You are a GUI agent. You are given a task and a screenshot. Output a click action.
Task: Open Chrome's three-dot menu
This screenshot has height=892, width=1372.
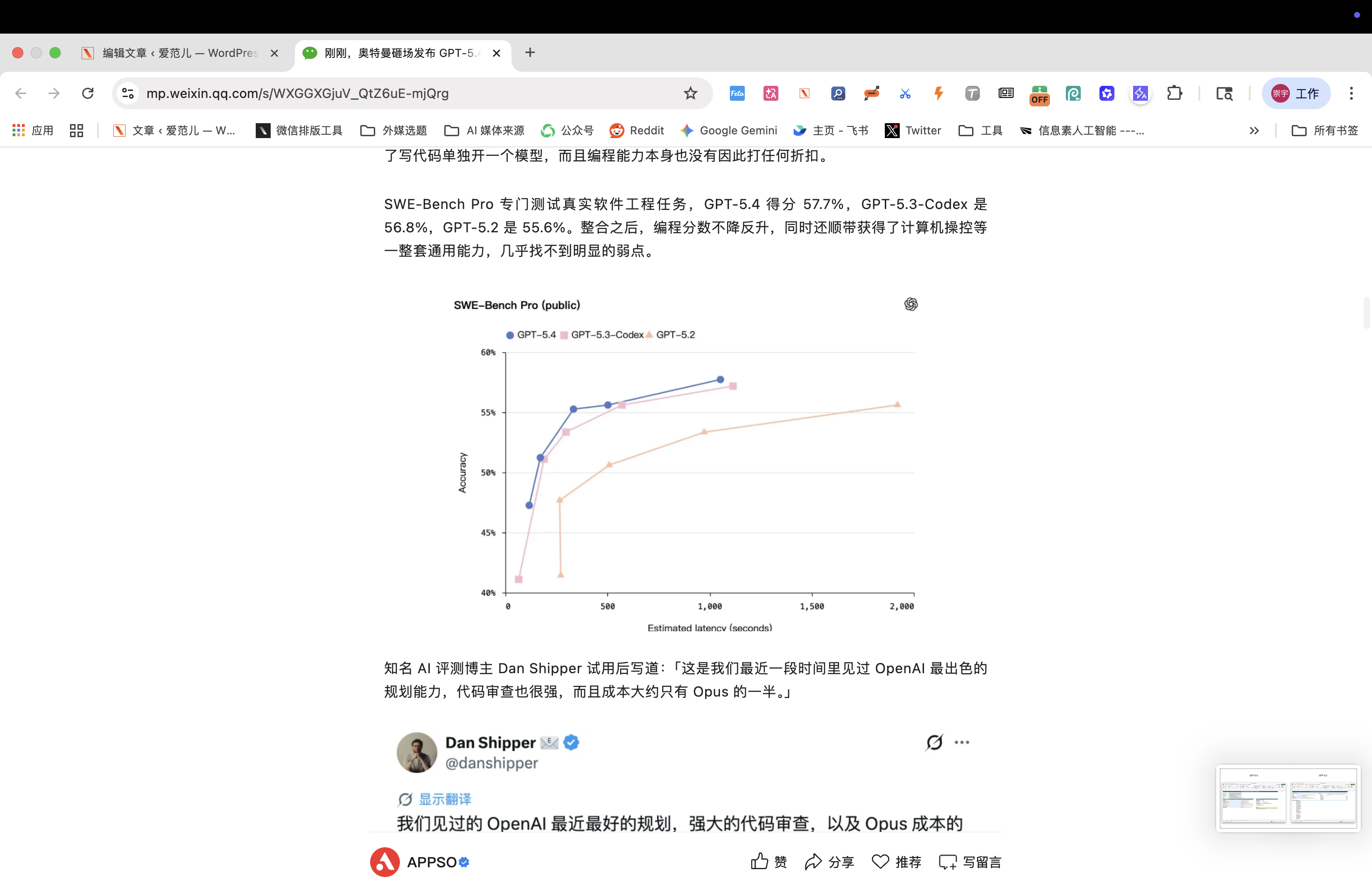tap(1351, 93)
